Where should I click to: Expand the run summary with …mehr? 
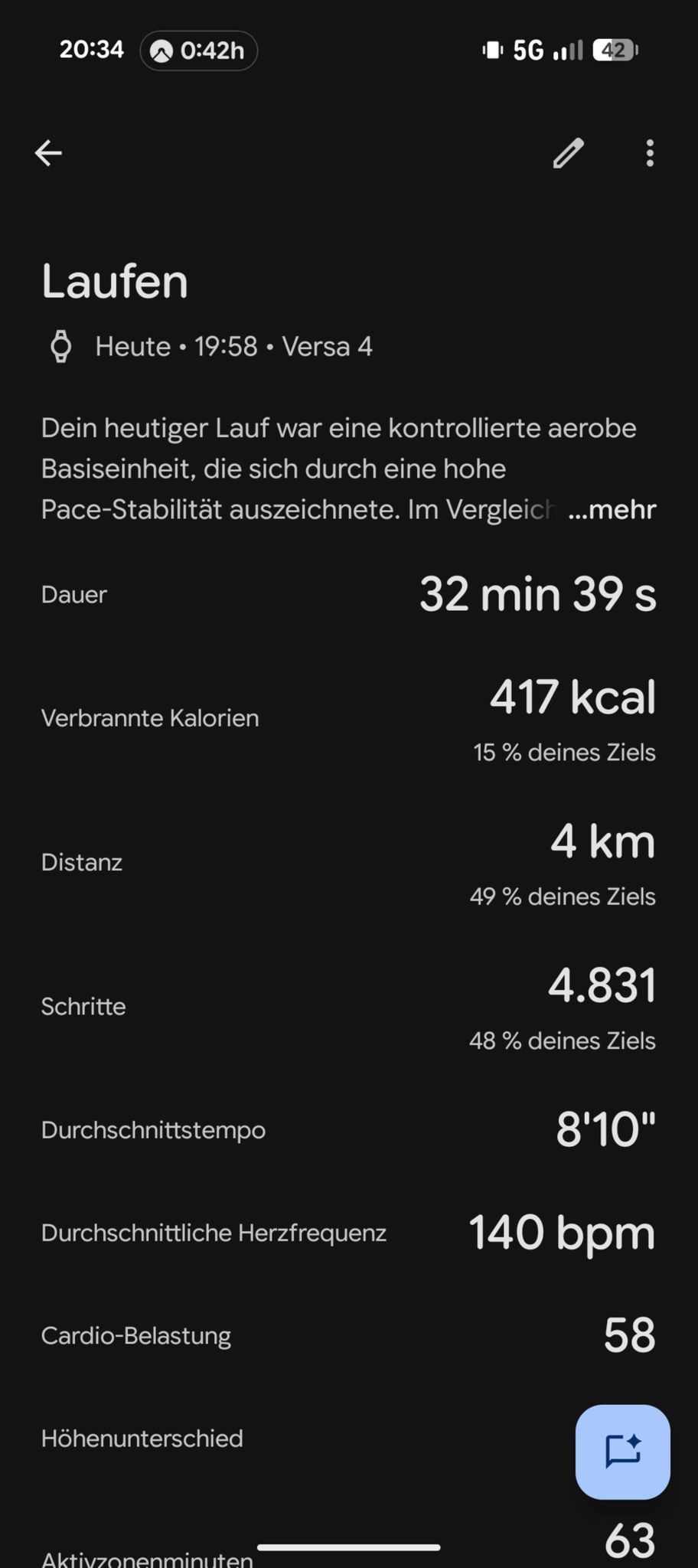click(612, 510)
